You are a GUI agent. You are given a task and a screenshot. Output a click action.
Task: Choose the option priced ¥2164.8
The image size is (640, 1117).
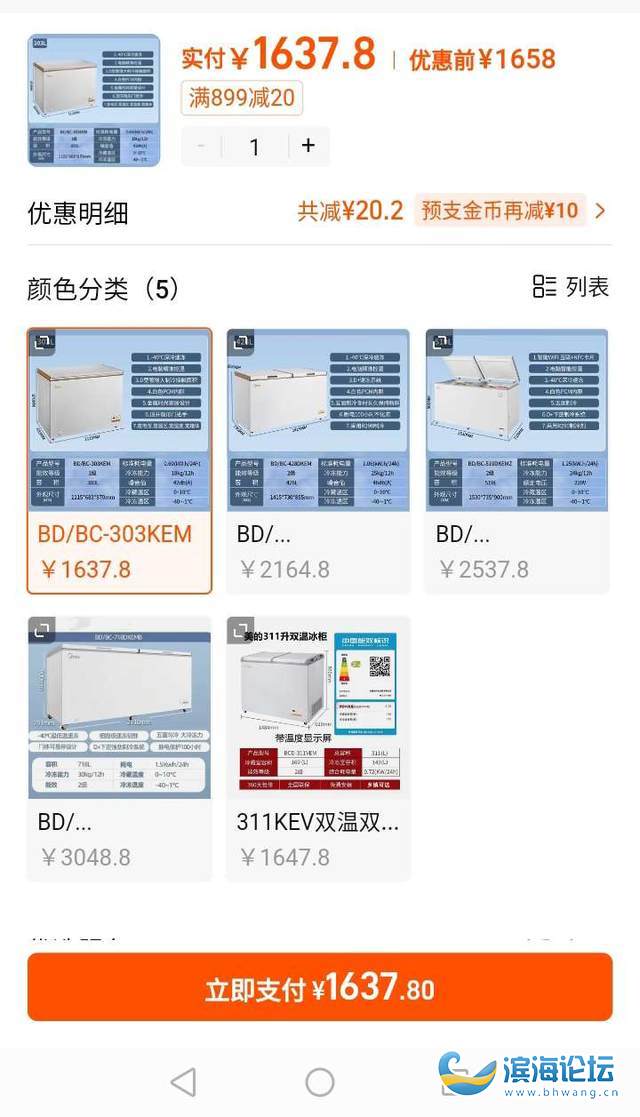coord(318,460)
